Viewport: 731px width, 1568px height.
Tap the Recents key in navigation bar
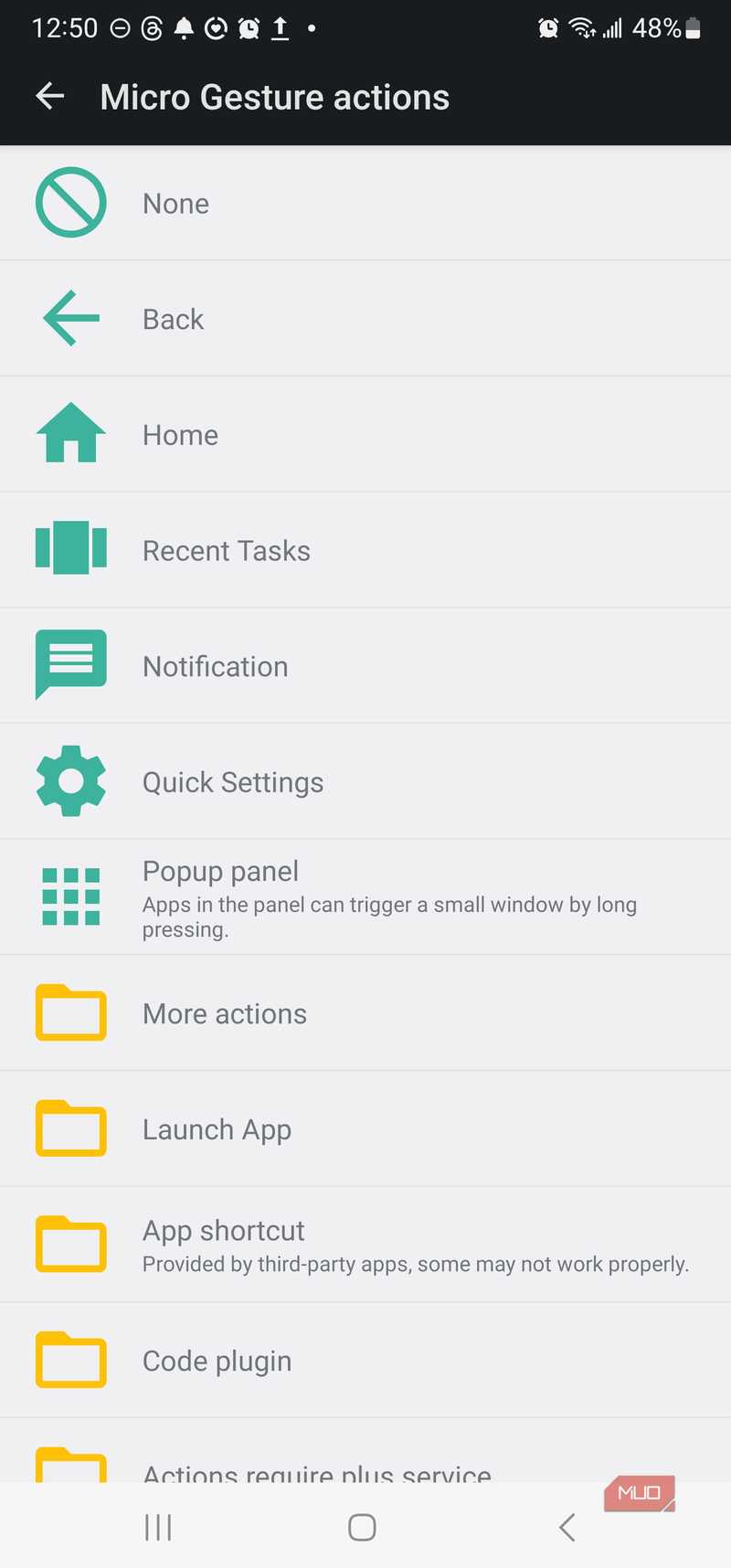157,1526
